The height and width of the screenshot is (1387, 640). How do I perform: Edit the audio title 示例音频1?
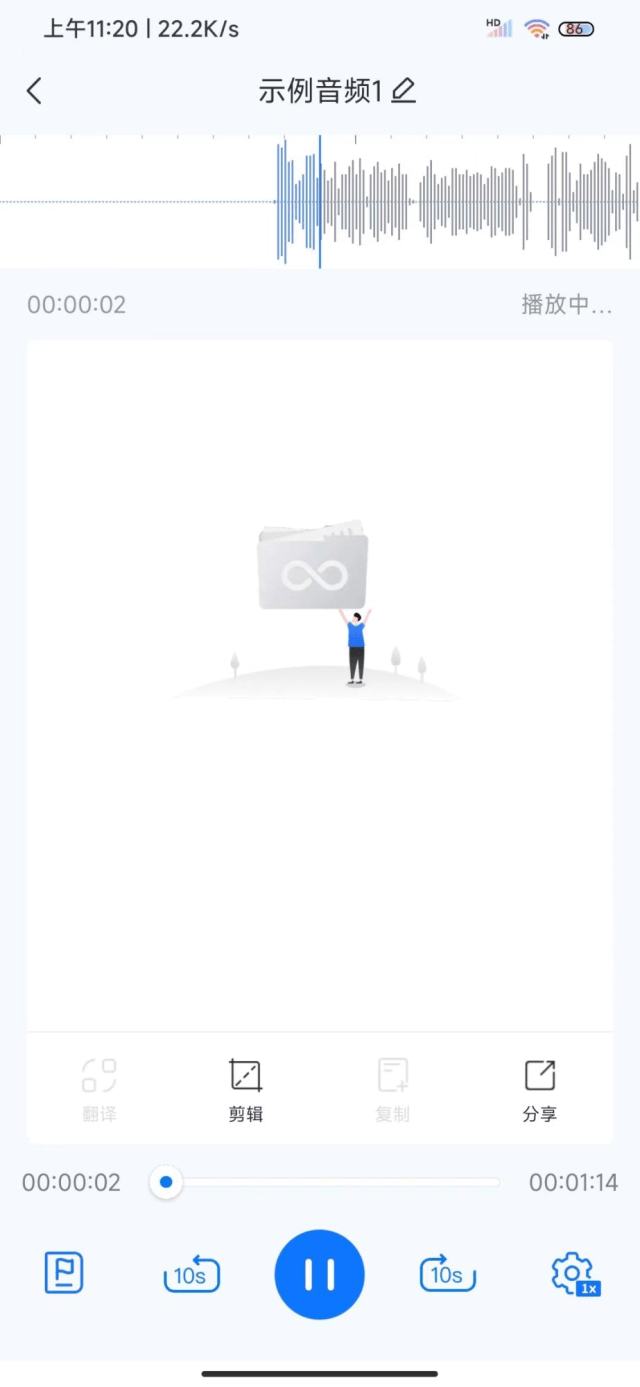pos(403,91)
